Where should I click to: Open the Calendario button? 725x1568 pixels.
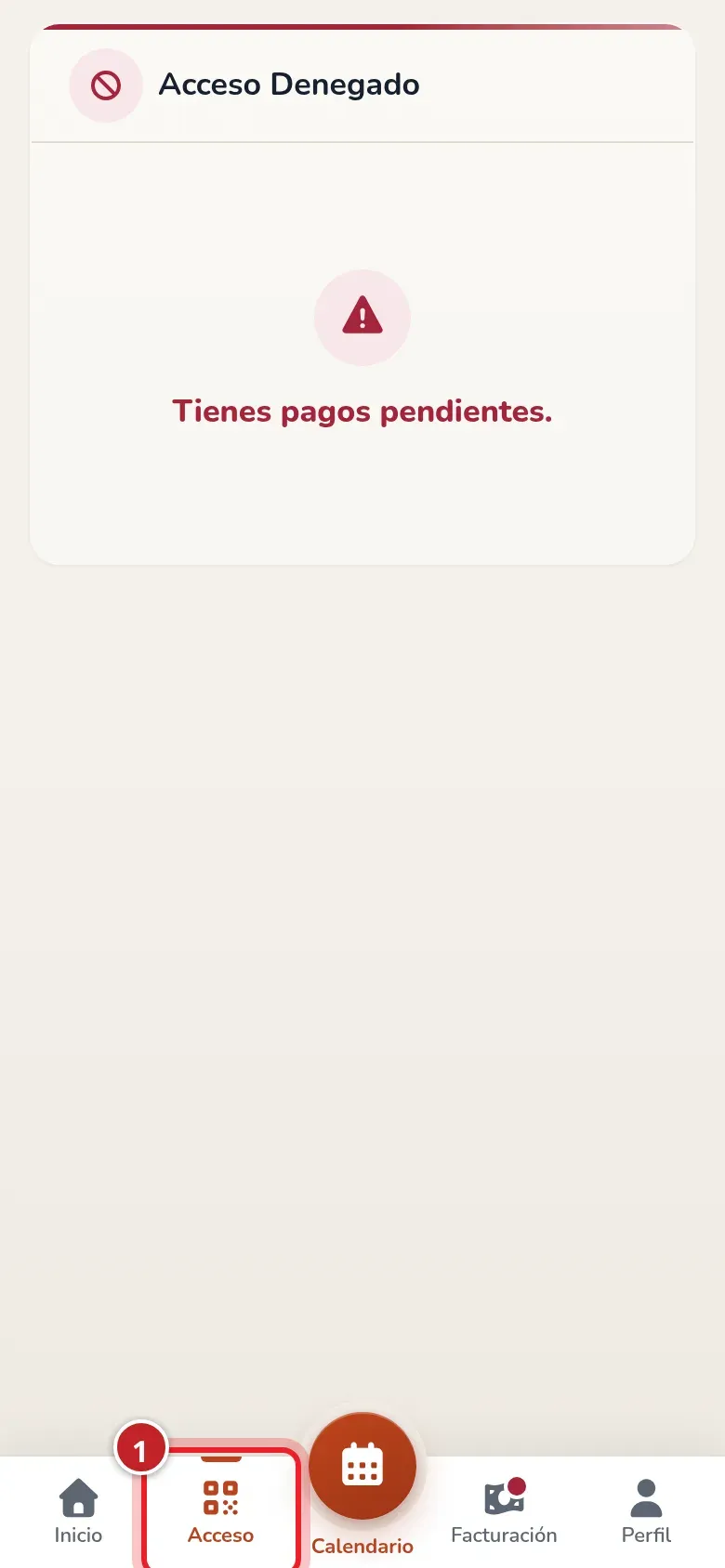point(362,1484)
